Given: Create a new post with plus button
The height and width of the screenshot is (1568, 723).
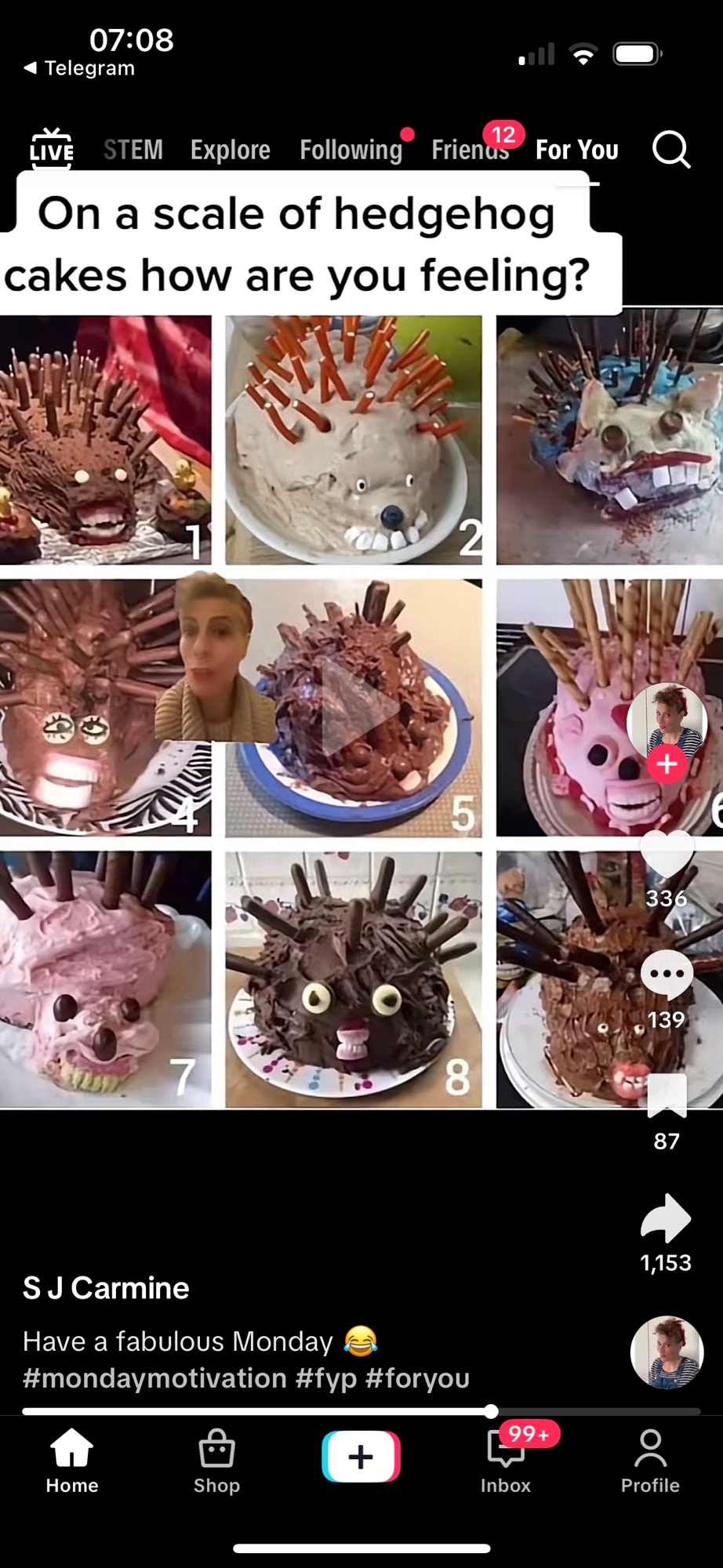Looking at the screenshot, I should (x=361, y=1457).
